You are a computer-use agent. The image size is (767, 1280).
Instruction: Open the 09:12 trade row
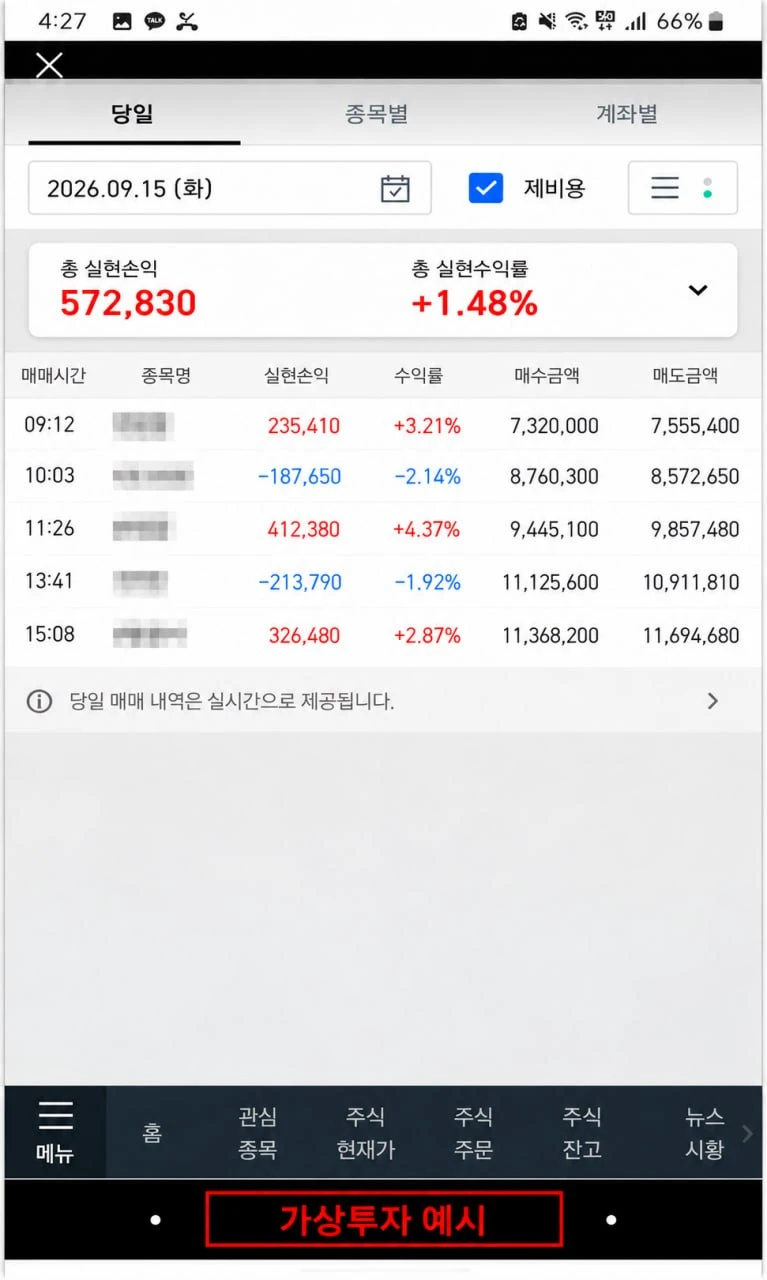[383, 425]
